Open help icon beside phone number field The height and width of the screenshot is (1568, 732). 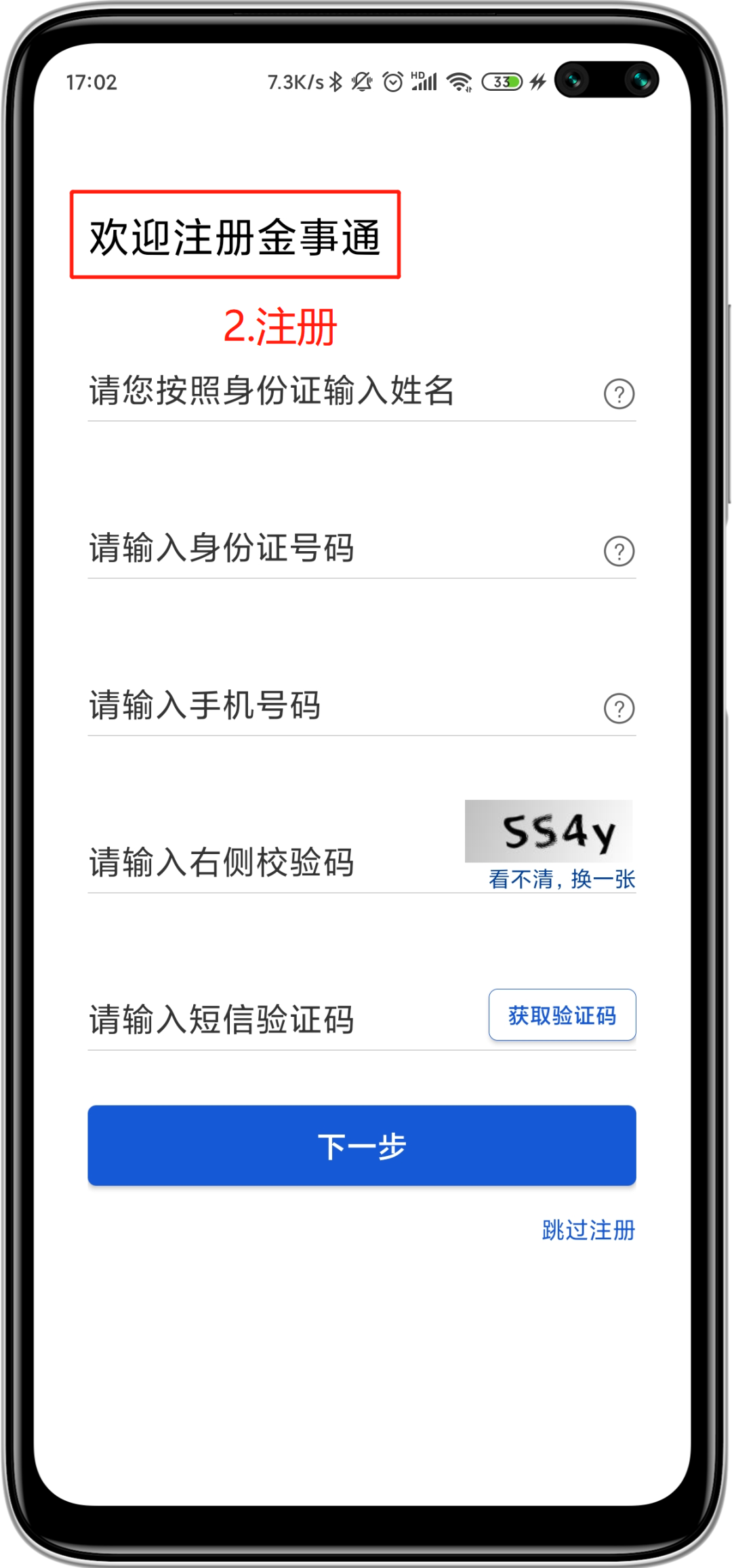tap(618, 708)
